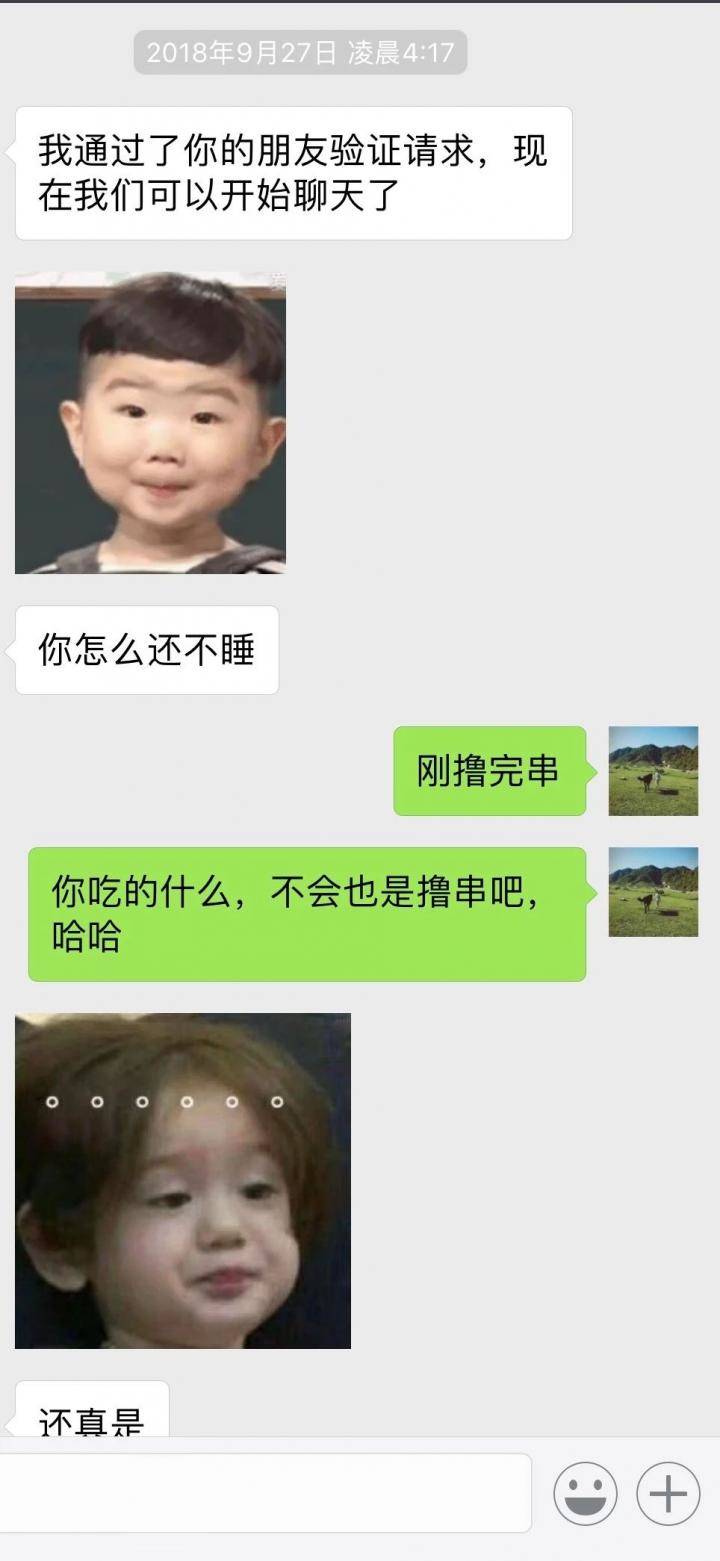The width and height of the screenshot is (720, 1561).
Task: Open the avatar next to 你吃的什么 message
Action: click(x=653, y=892)
